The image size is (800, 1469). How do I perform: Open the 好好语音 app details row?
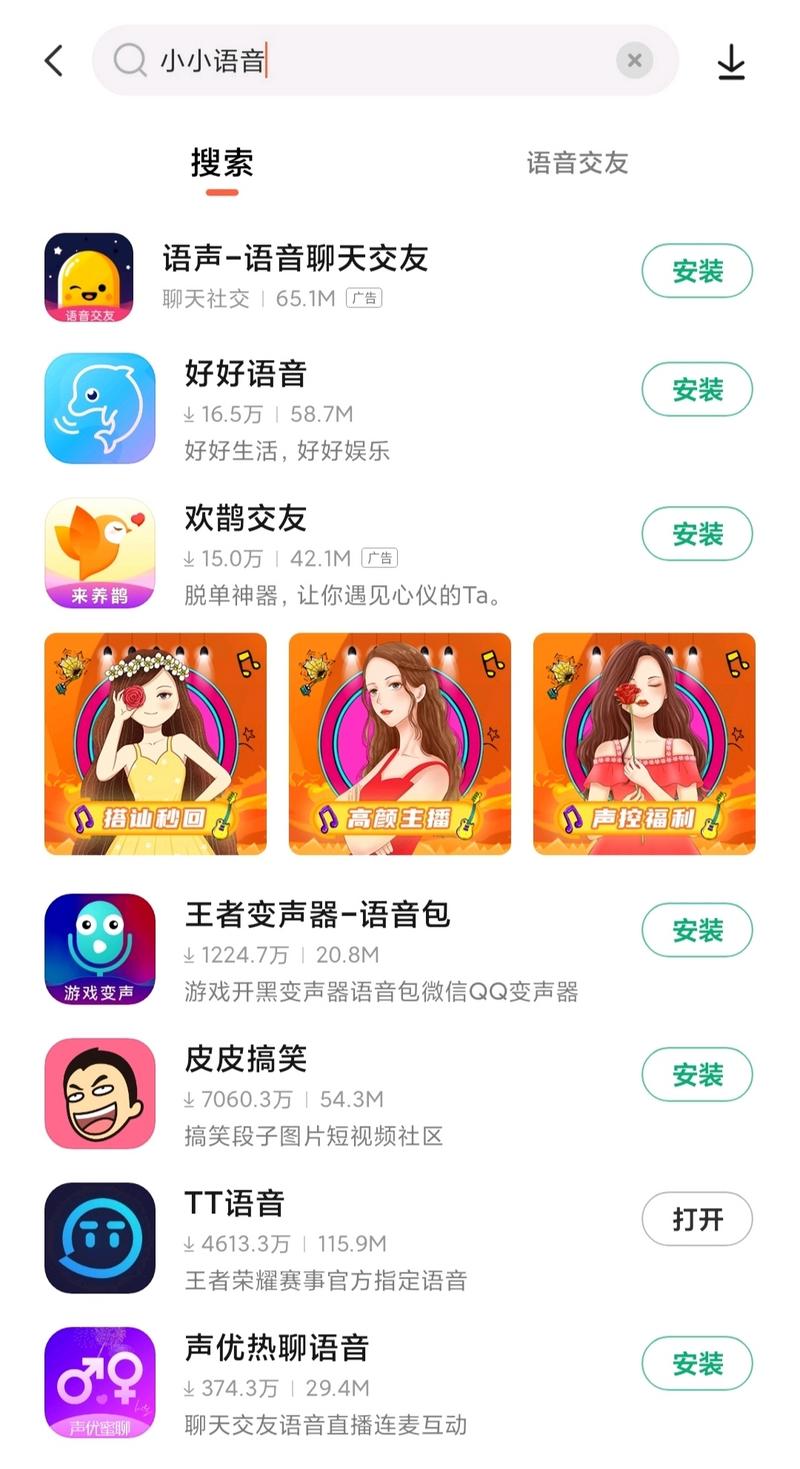tap(380, 410)
